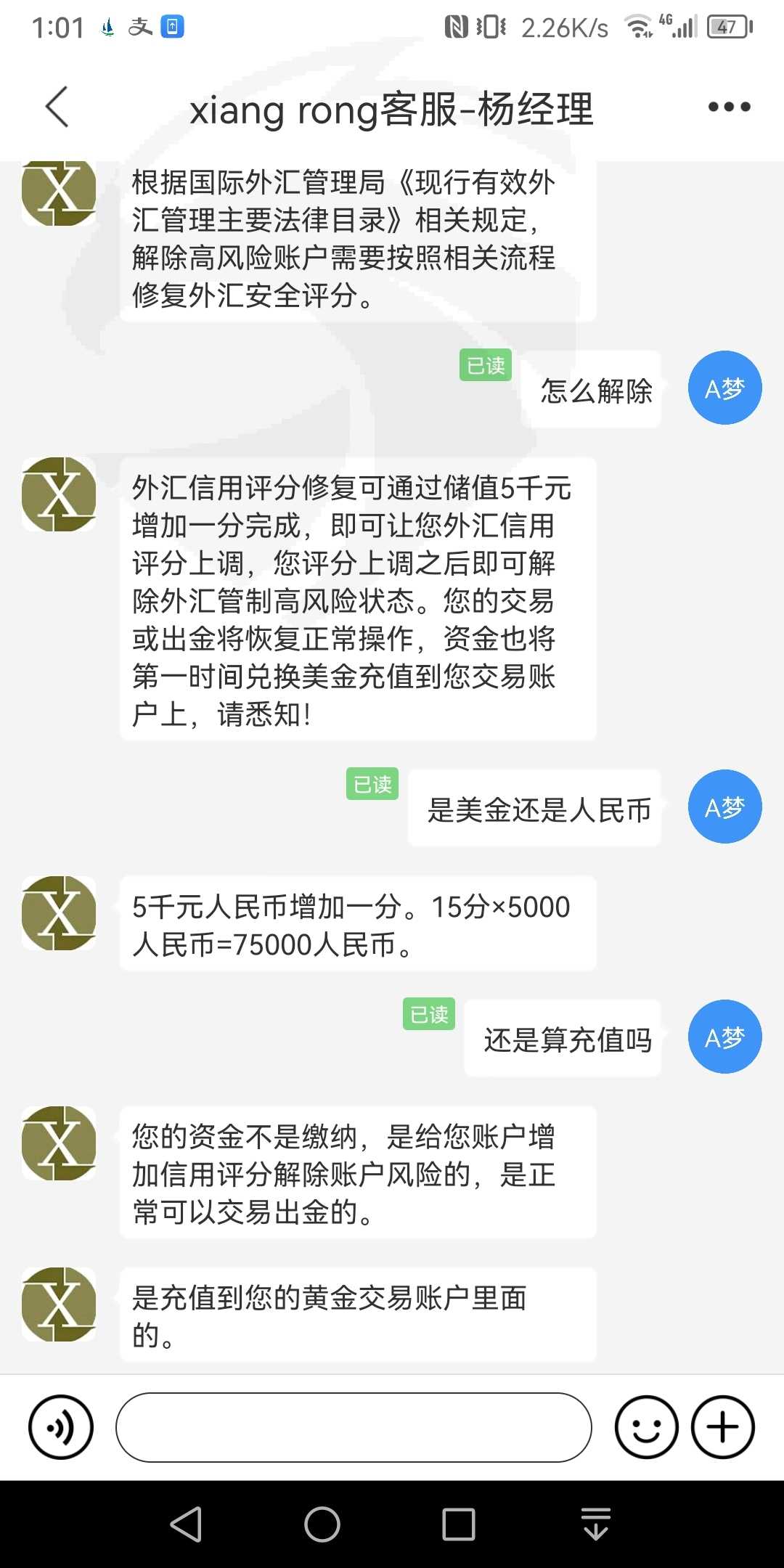Screen dimensions: 784x1568
Task: Open the emoji picker
Action: 646,1427
